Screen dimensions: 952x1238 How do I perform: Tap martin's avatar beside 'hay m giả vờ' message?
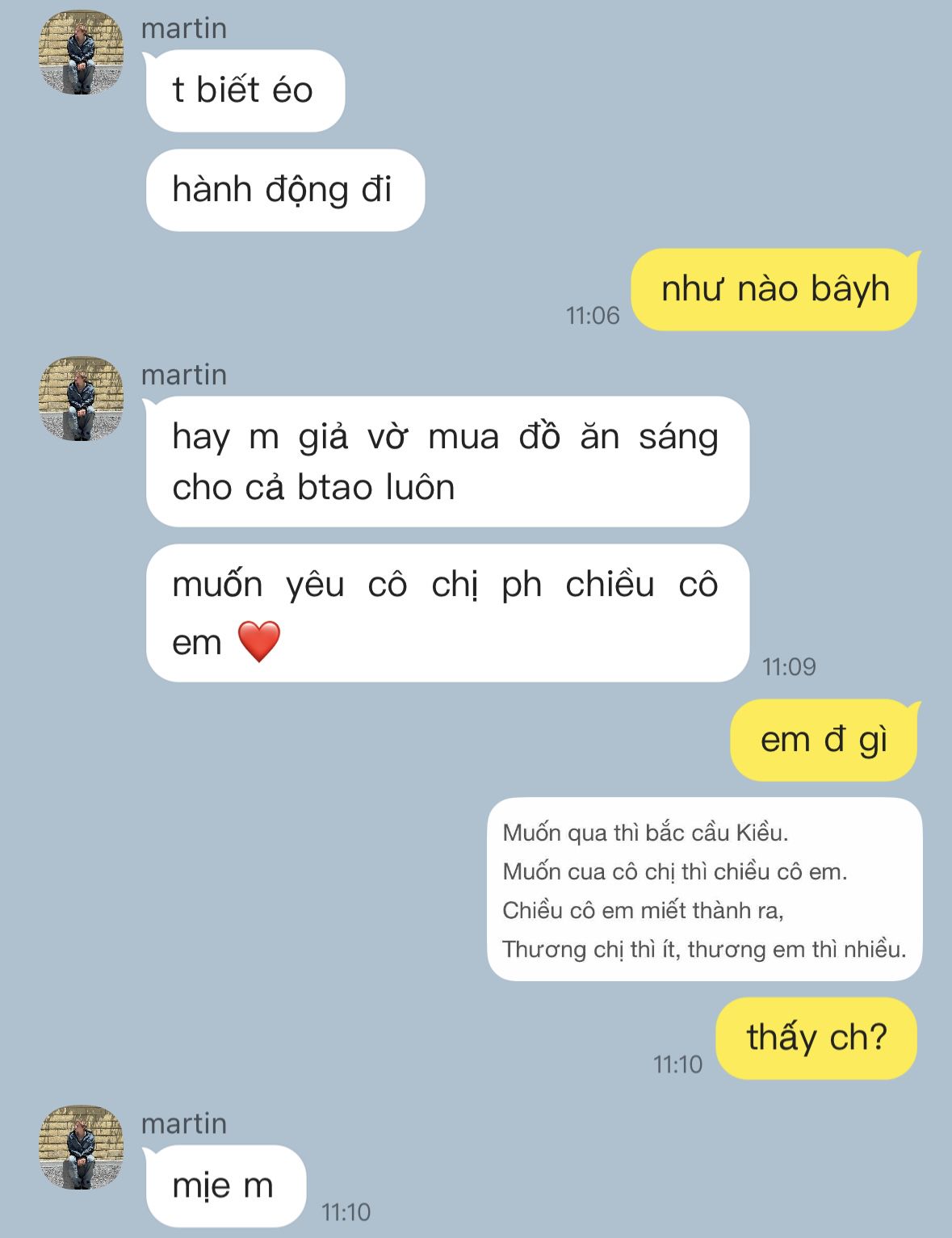click(80, 399)
